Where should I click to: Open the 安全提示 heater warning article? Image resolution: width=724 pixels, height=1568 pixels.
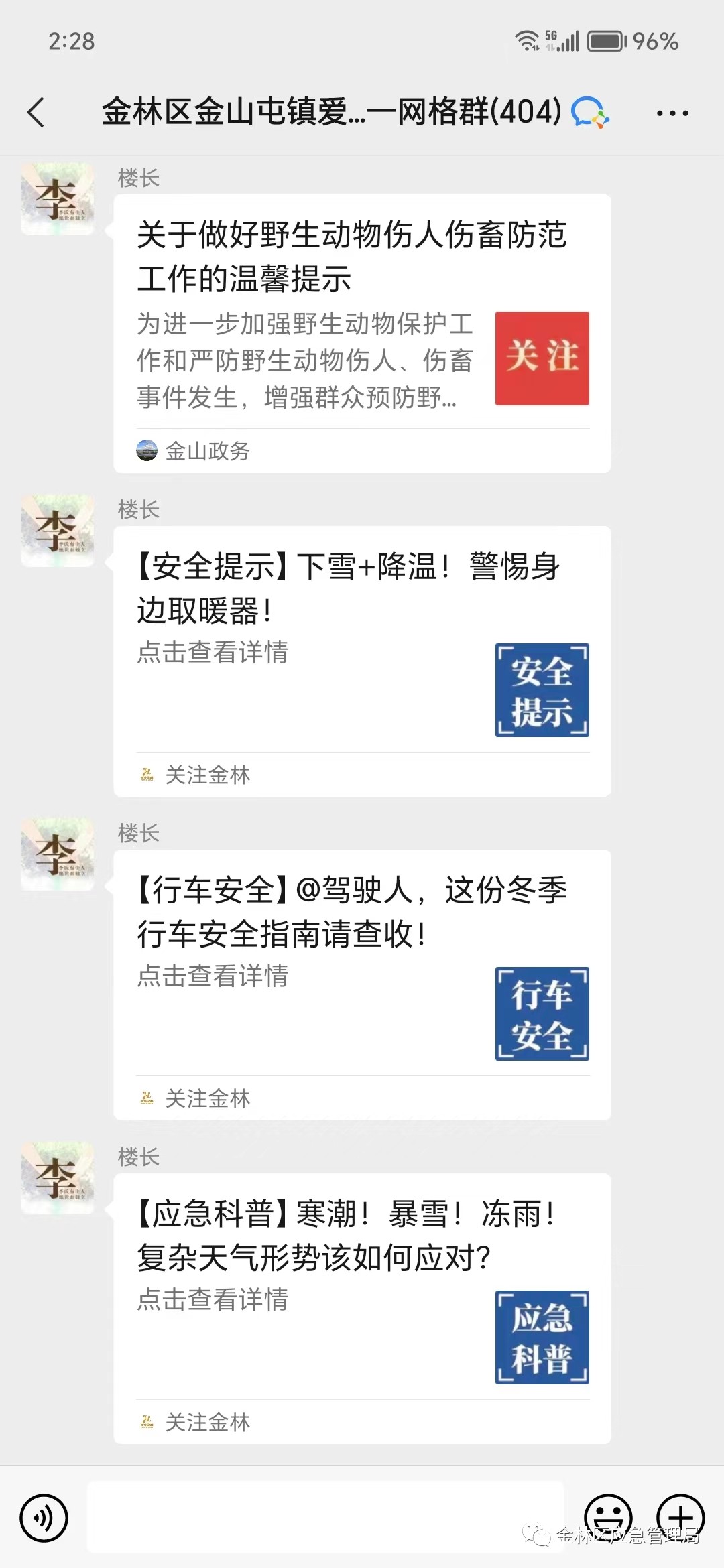(362, 660)
